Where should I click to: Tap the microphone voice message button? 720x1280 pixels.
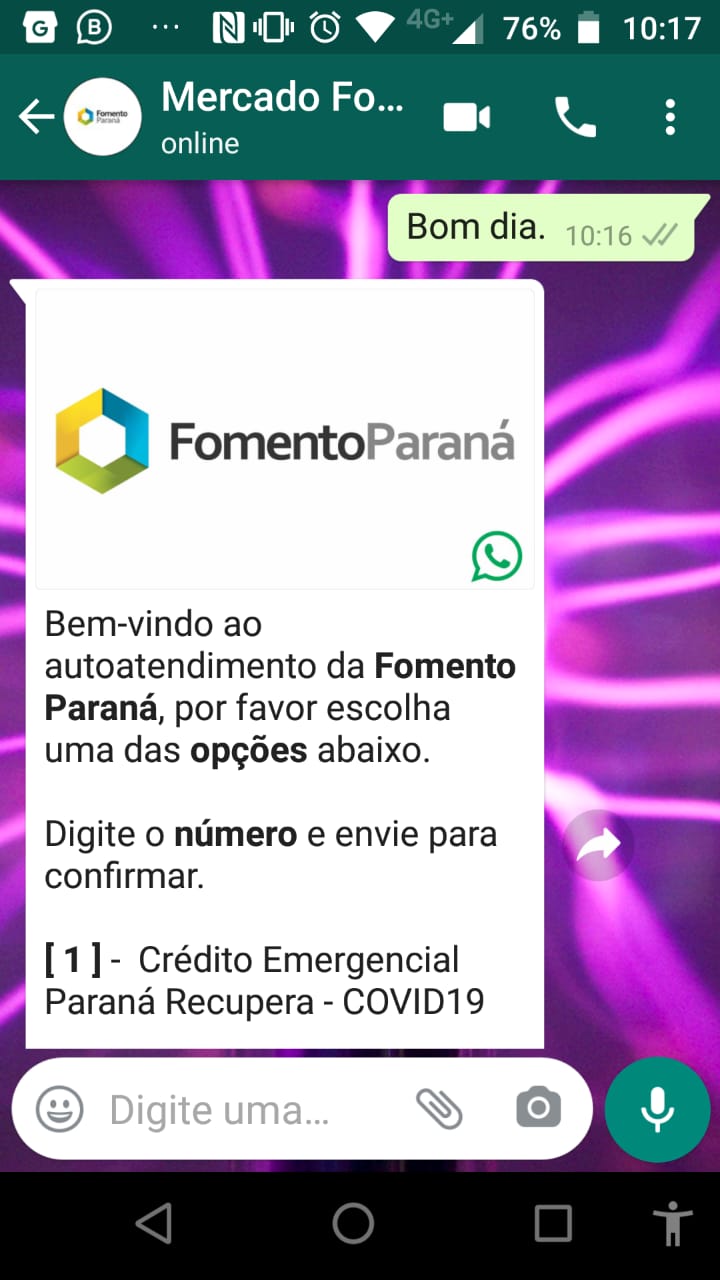657,1109
